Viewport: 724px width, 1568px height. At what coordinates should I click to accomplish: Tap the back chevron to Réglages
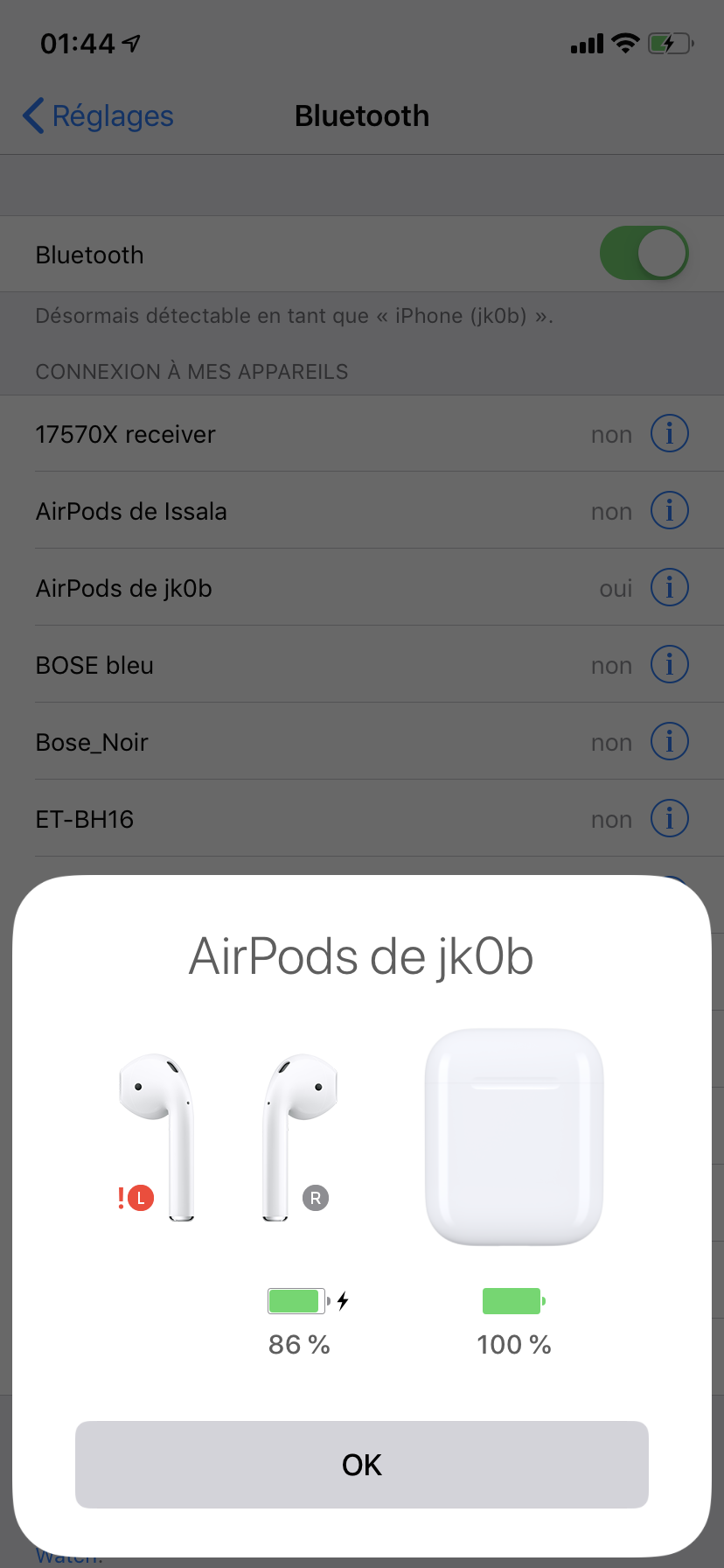(x=31, y=115)
